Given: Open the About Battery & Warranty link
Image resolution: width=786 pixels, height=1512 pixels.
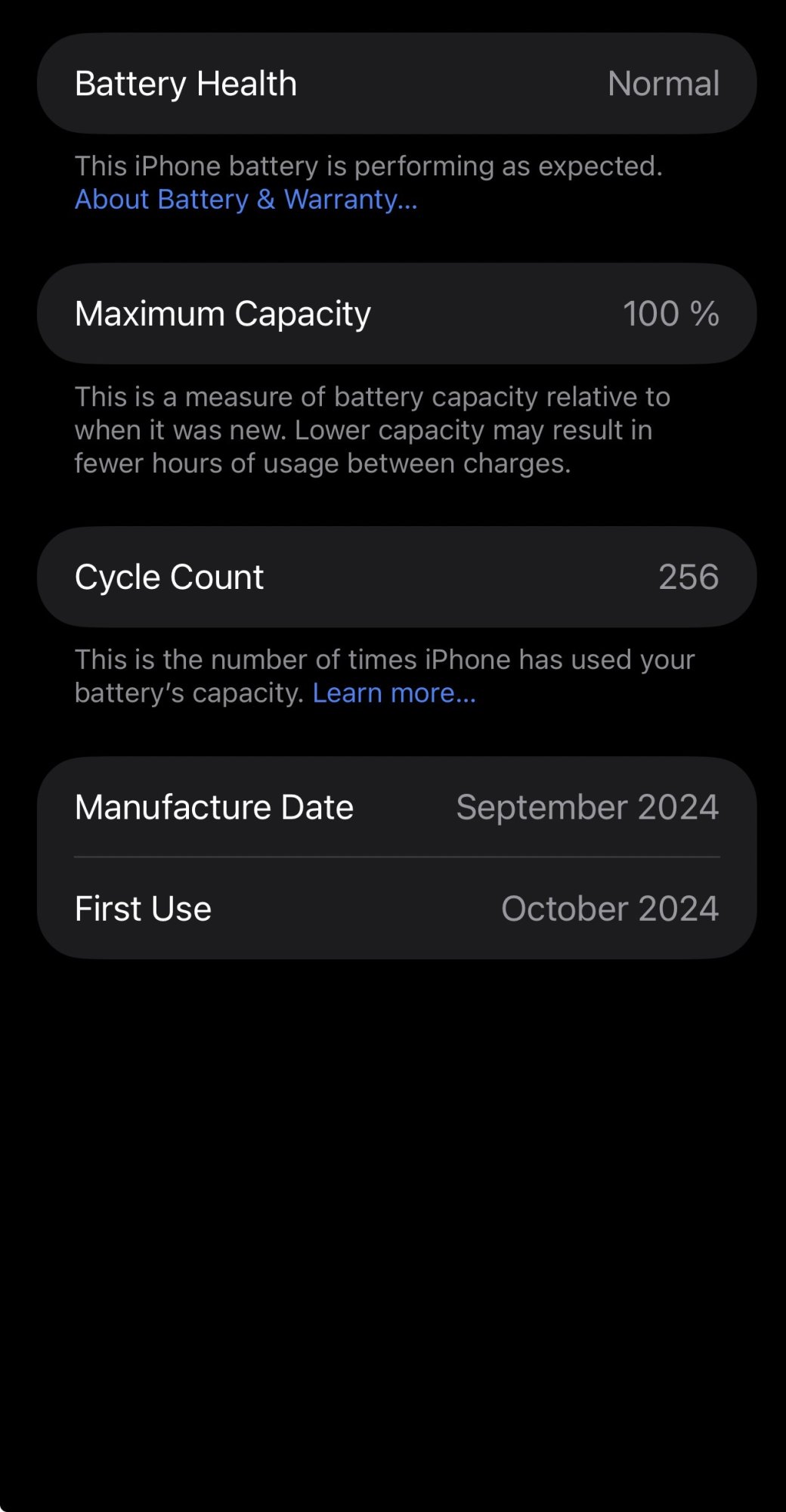Looking at the screenshot, I should pyautogui.click(x=246, y=200).
